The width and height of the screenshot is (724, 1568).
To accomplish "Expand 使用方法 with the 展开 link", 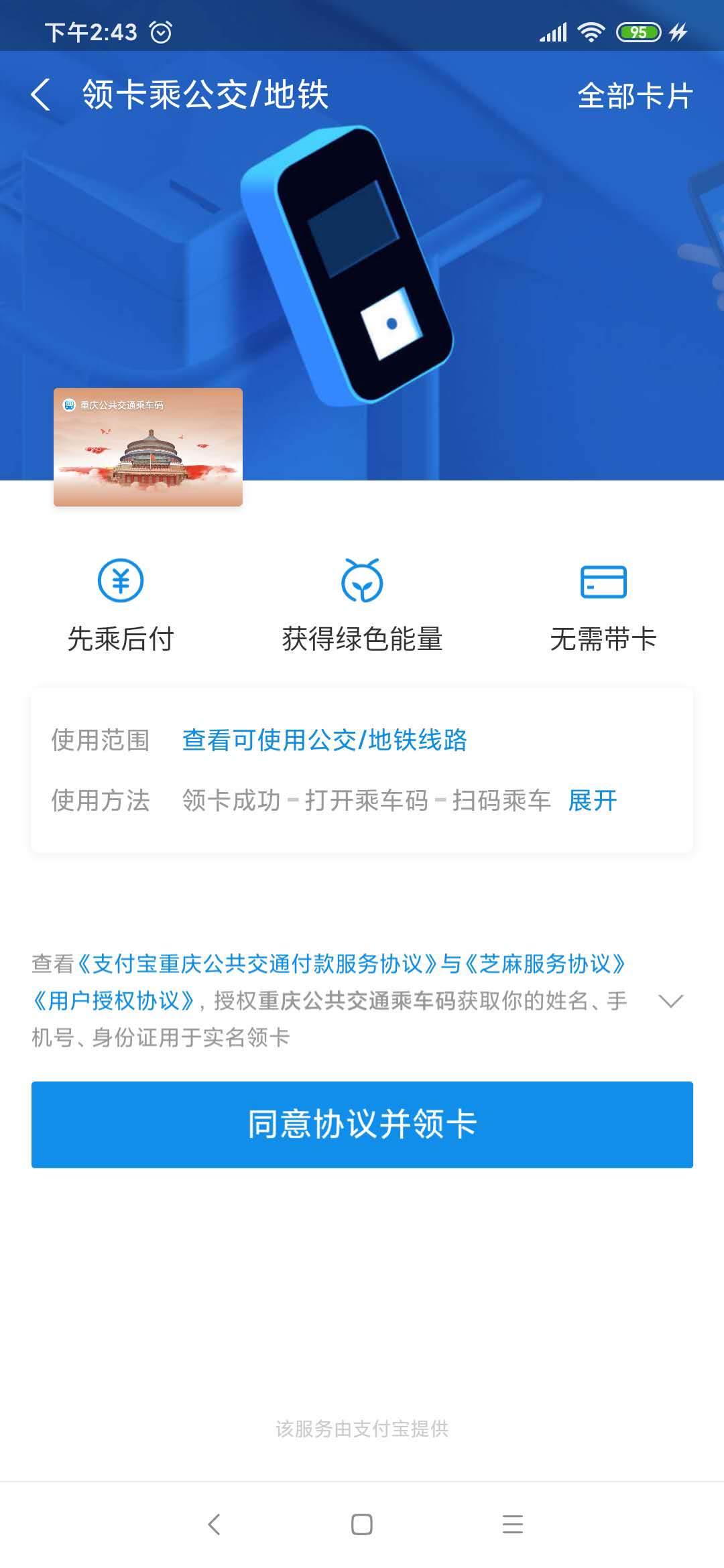I will pos(593,801).
